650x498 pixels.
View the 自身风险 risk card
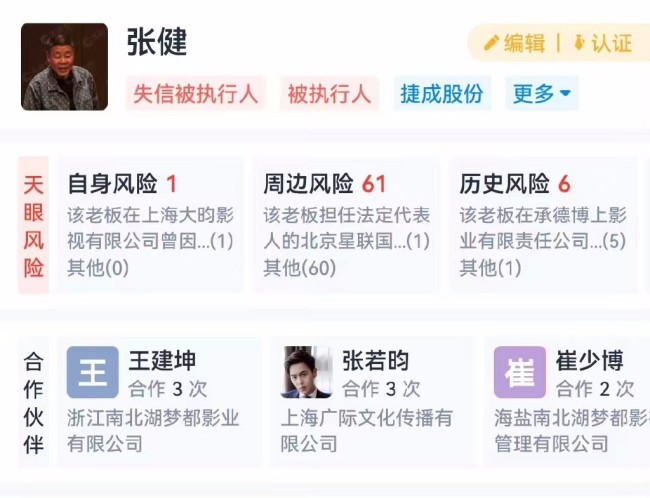coord(150,224)
